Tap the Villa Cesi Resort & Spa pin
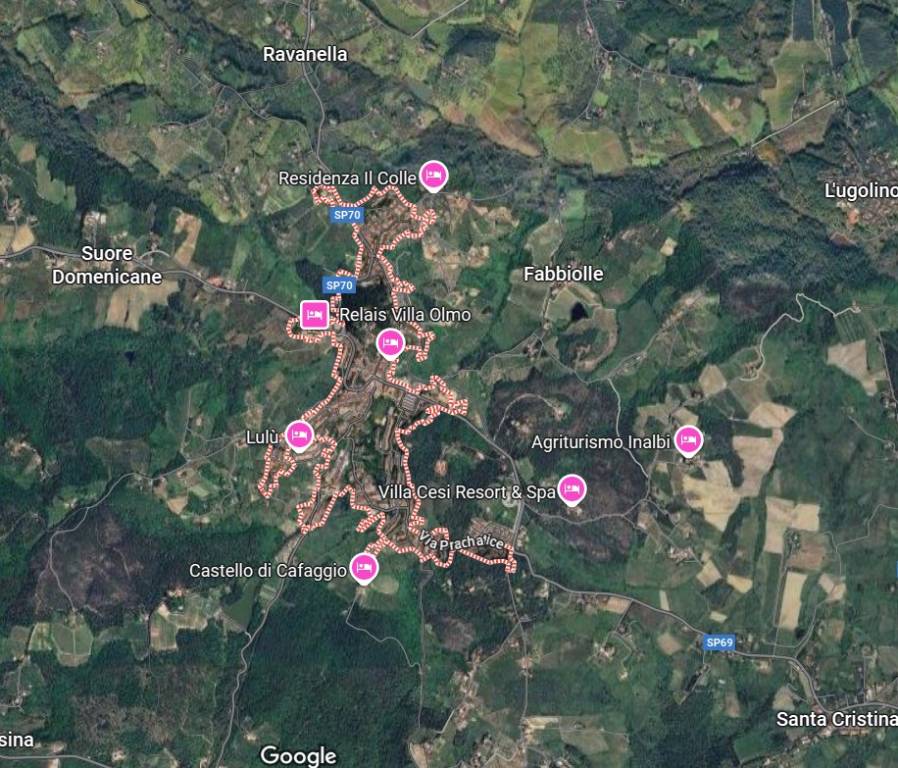Screen dimensions: 898x768 pos(570,488)
